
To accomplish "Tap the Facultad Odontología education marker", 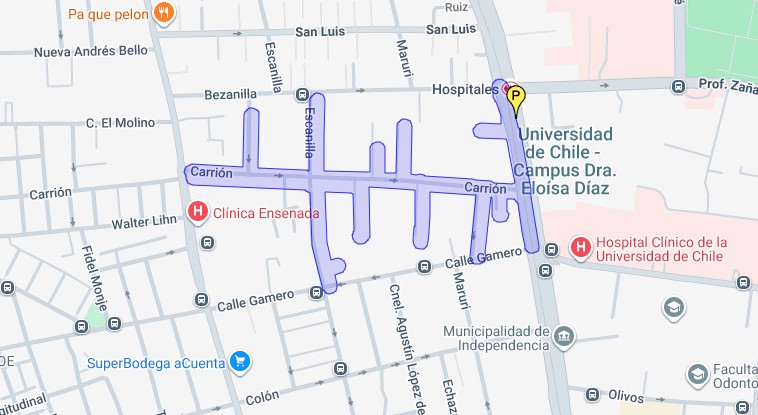I will [x=697, y=375].
